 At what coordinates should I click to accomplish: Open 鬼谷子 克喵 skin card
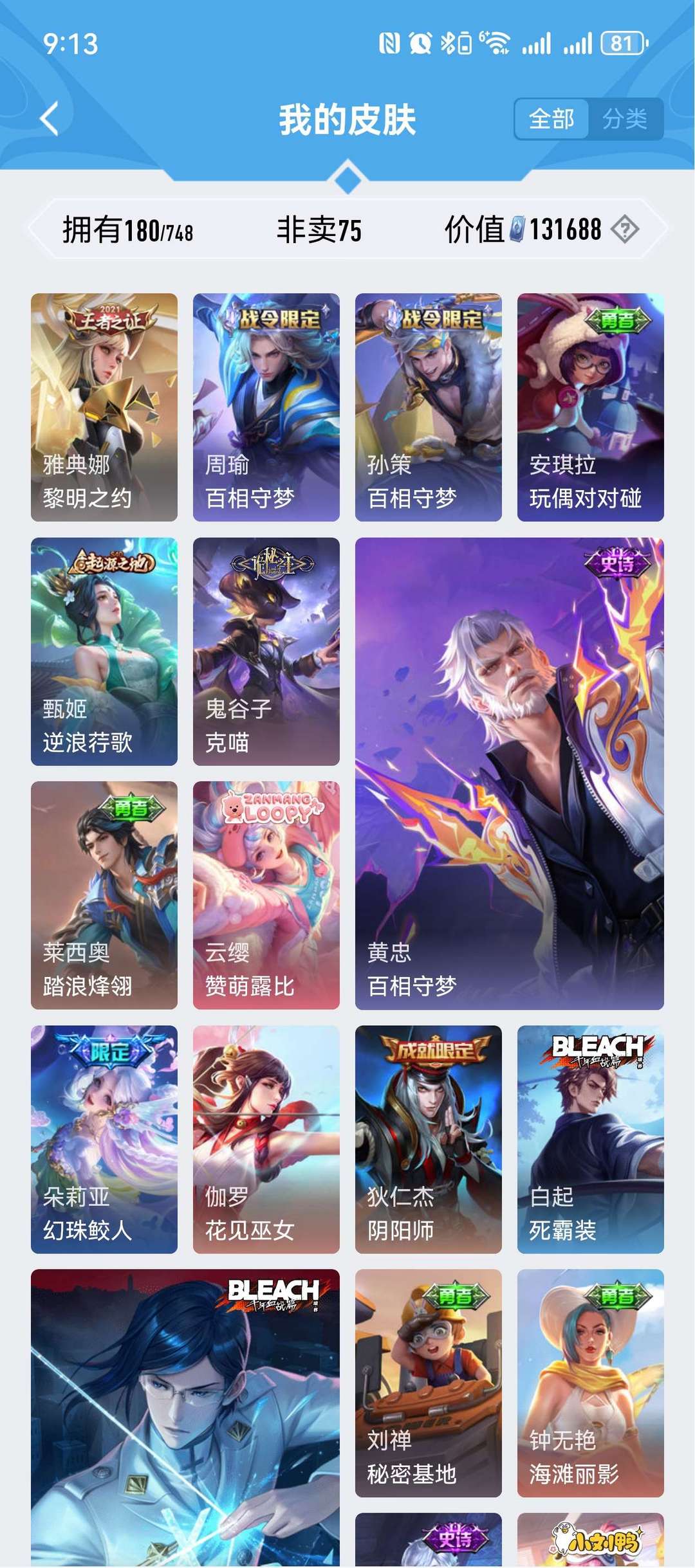(266, 652)
